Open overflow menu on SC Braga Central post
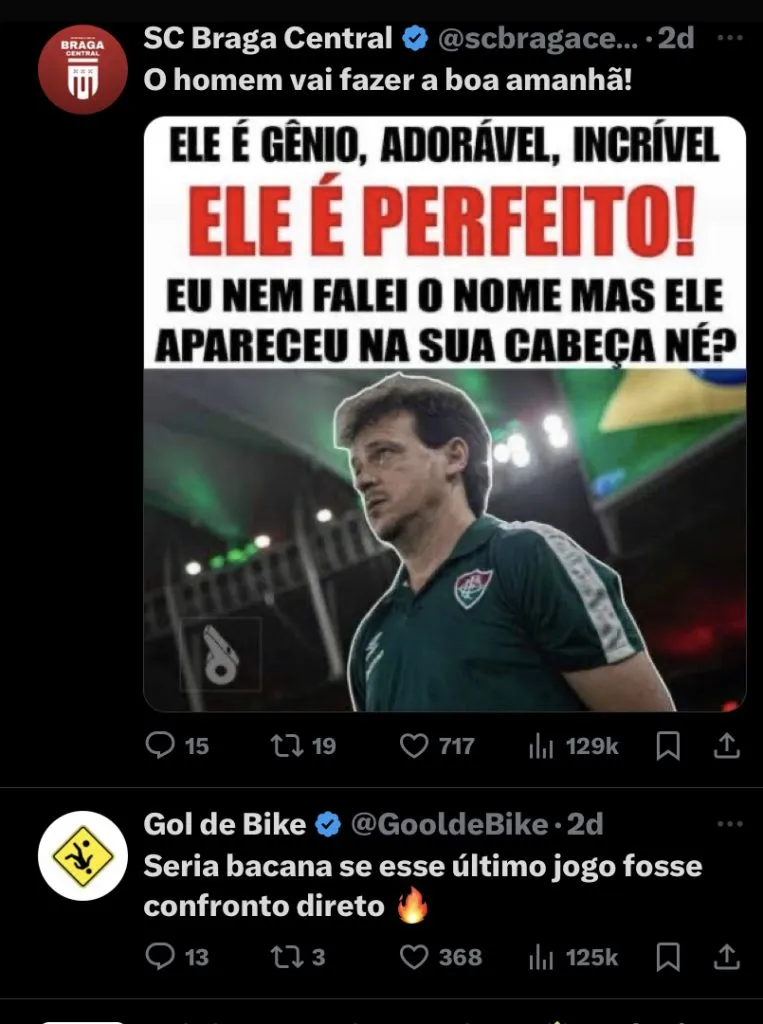 [731, 38]
